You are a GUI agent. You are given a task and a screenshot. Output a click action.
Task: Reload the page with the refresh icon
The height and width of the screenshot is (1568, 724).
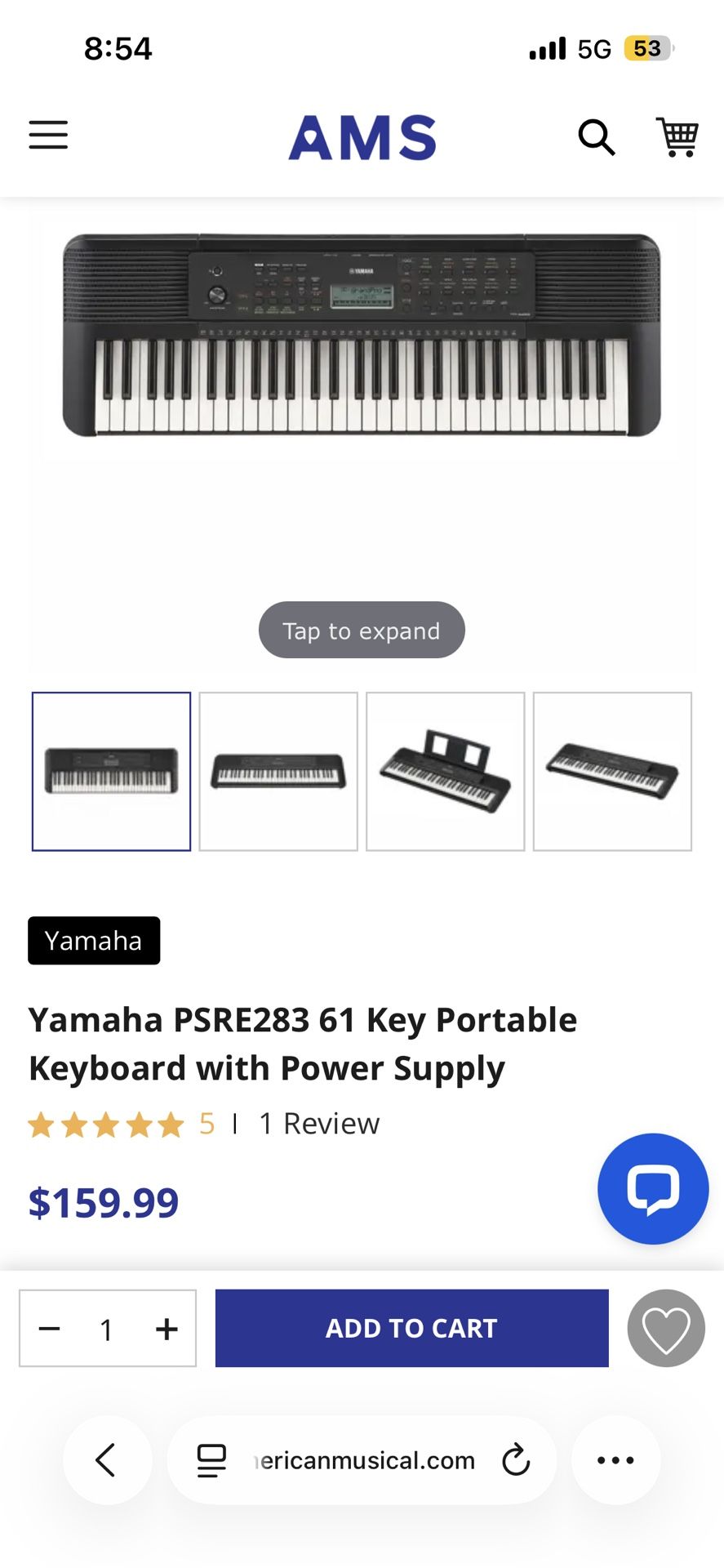point(516,1460)
